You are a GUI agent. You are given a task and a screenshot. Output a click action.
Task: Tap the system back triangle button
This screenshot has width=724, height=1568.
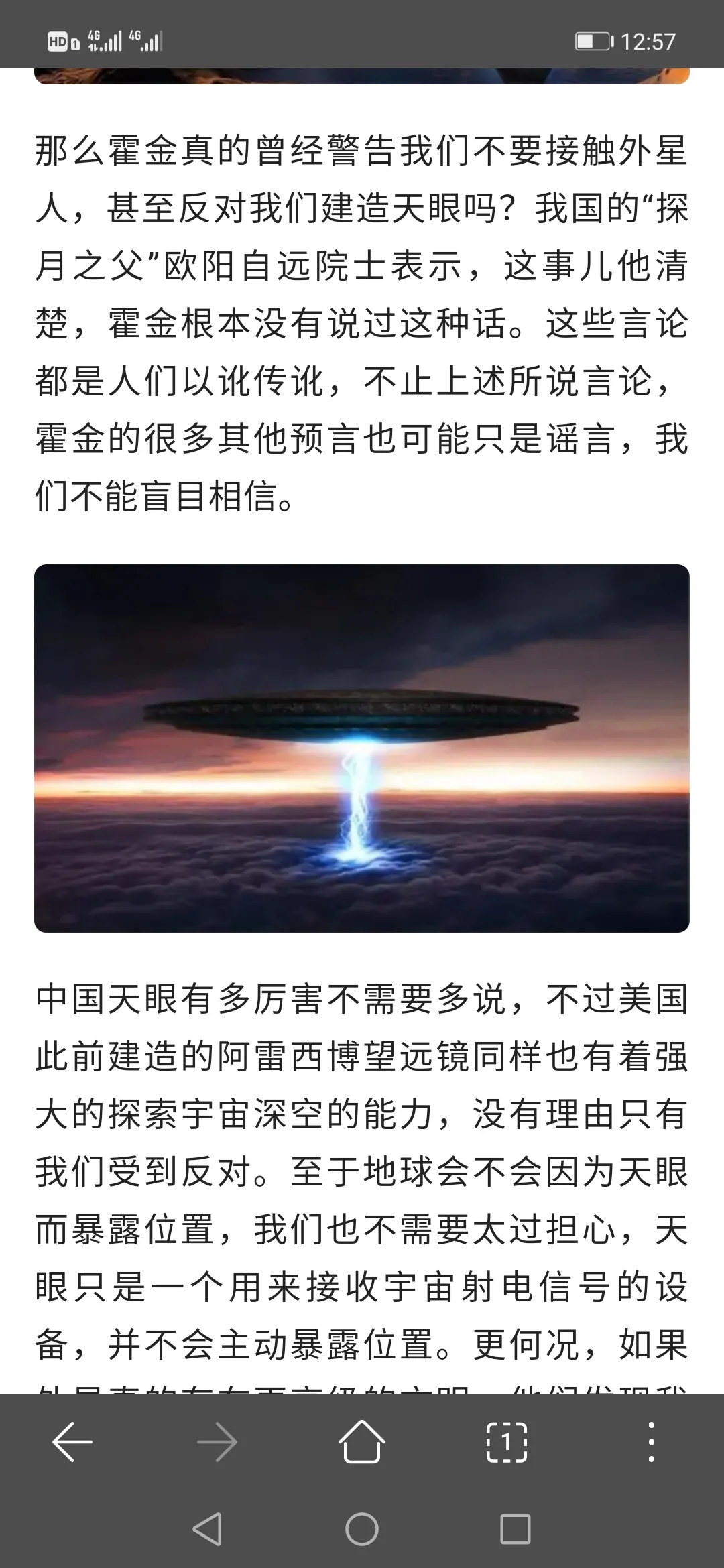207,1529
